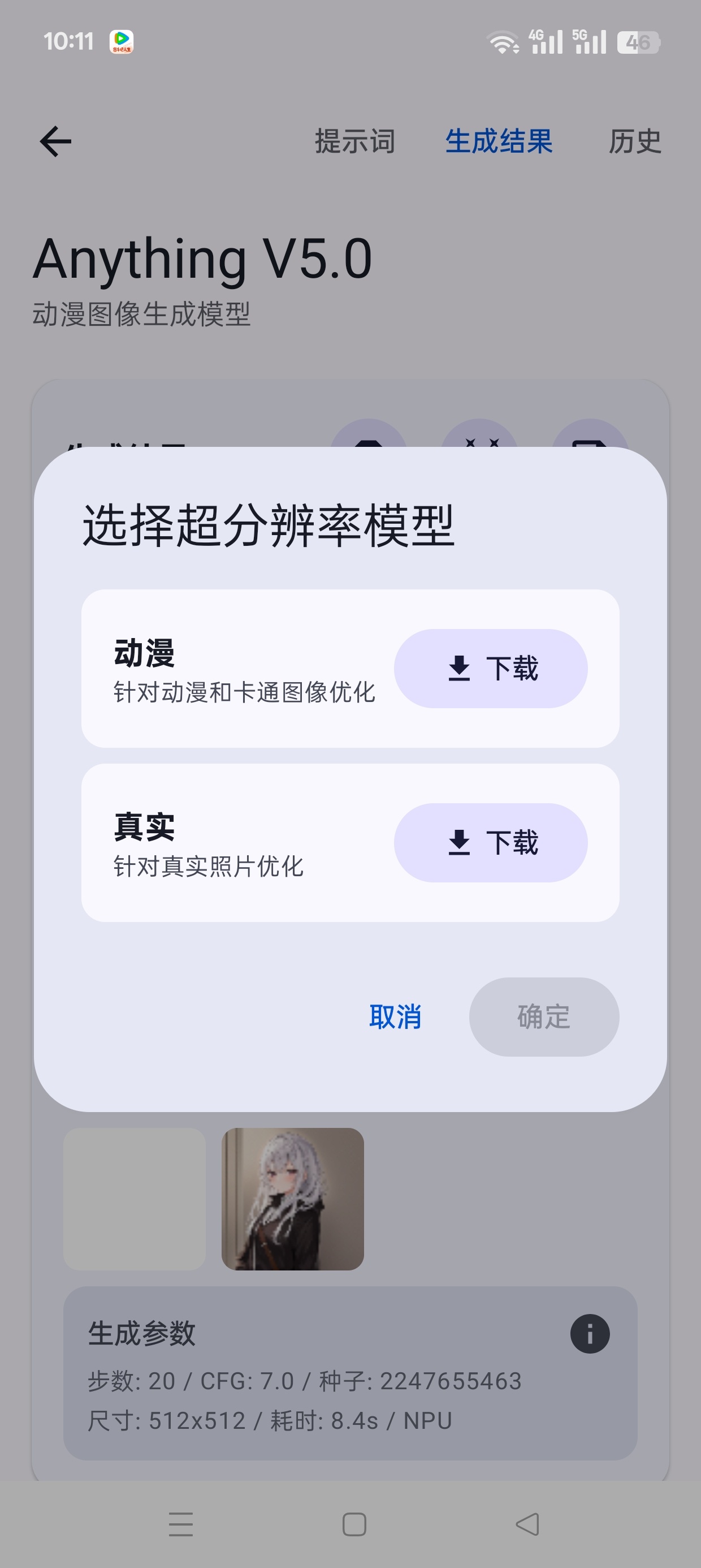Tap 取消 to dismiss the dialog
This screenshot has height=1568, width=701.
396,1016
